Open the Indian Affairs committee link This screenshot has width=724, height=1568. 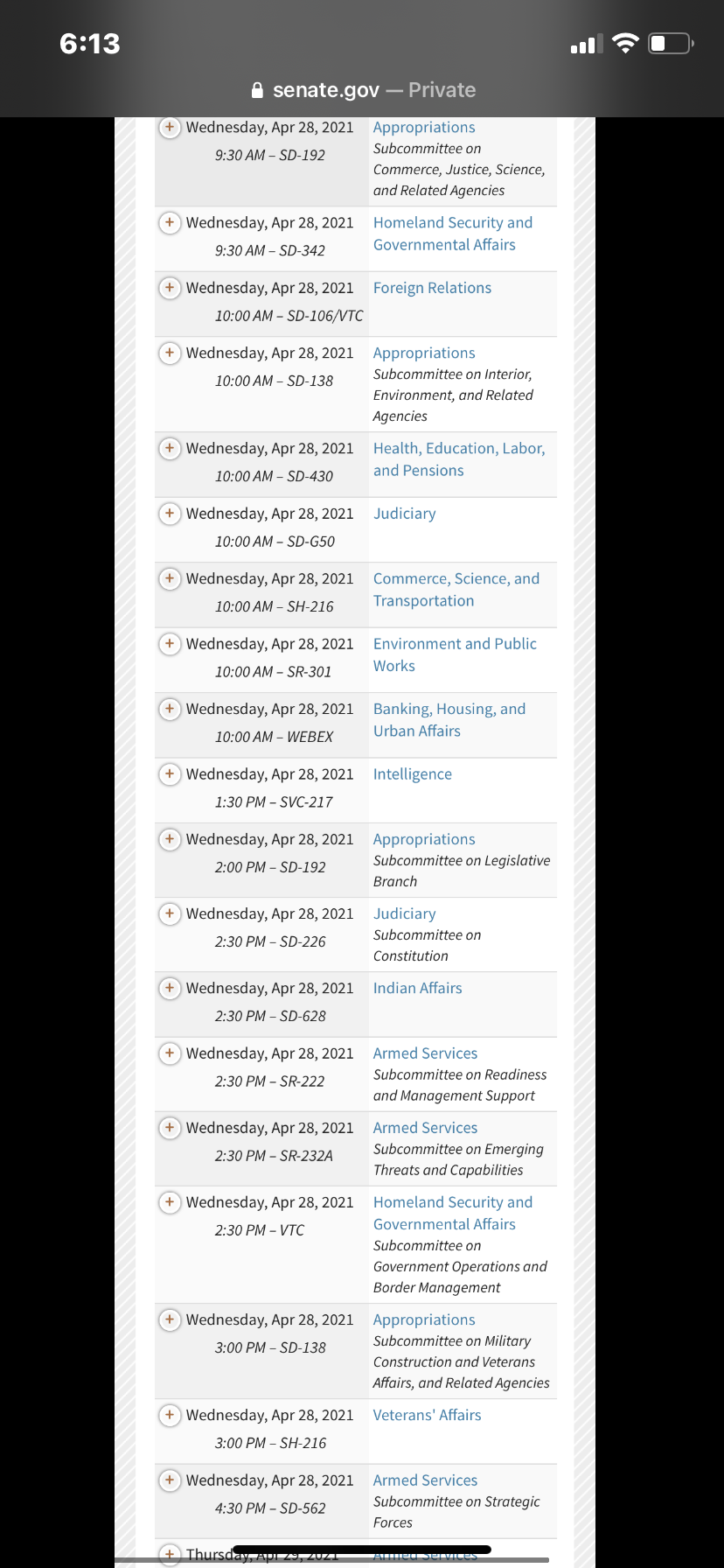(x=417, y=988)
